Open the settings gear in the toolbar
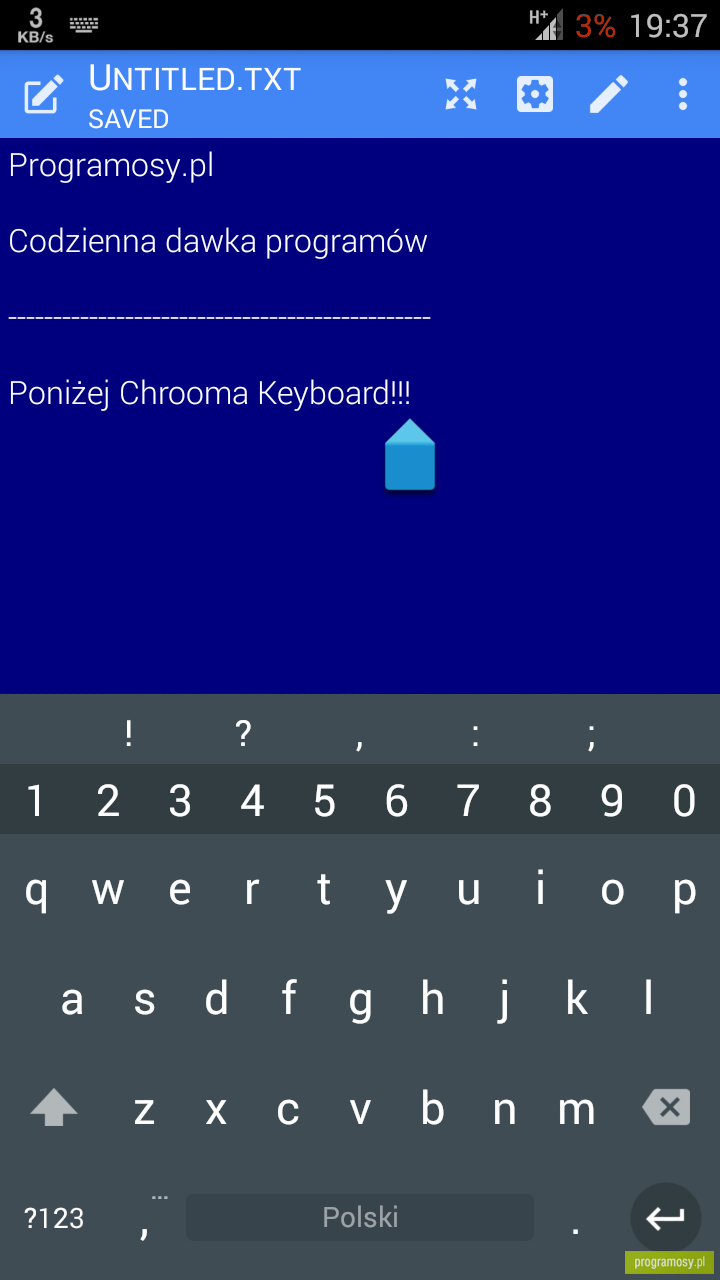 click(535, 95)
